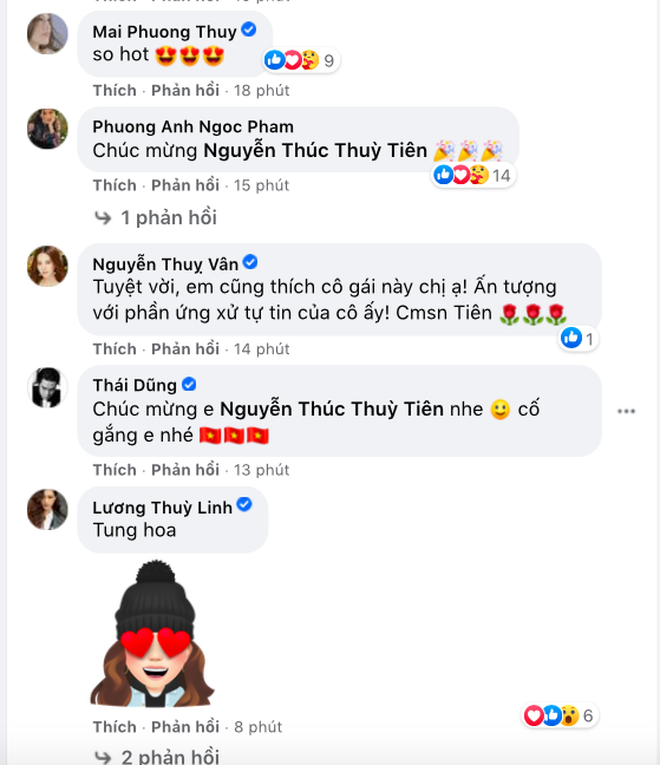The image size is (660, 765).
Task: View the 14 reactions on Phuong Anh's comment
Action: tap(472, 175)
